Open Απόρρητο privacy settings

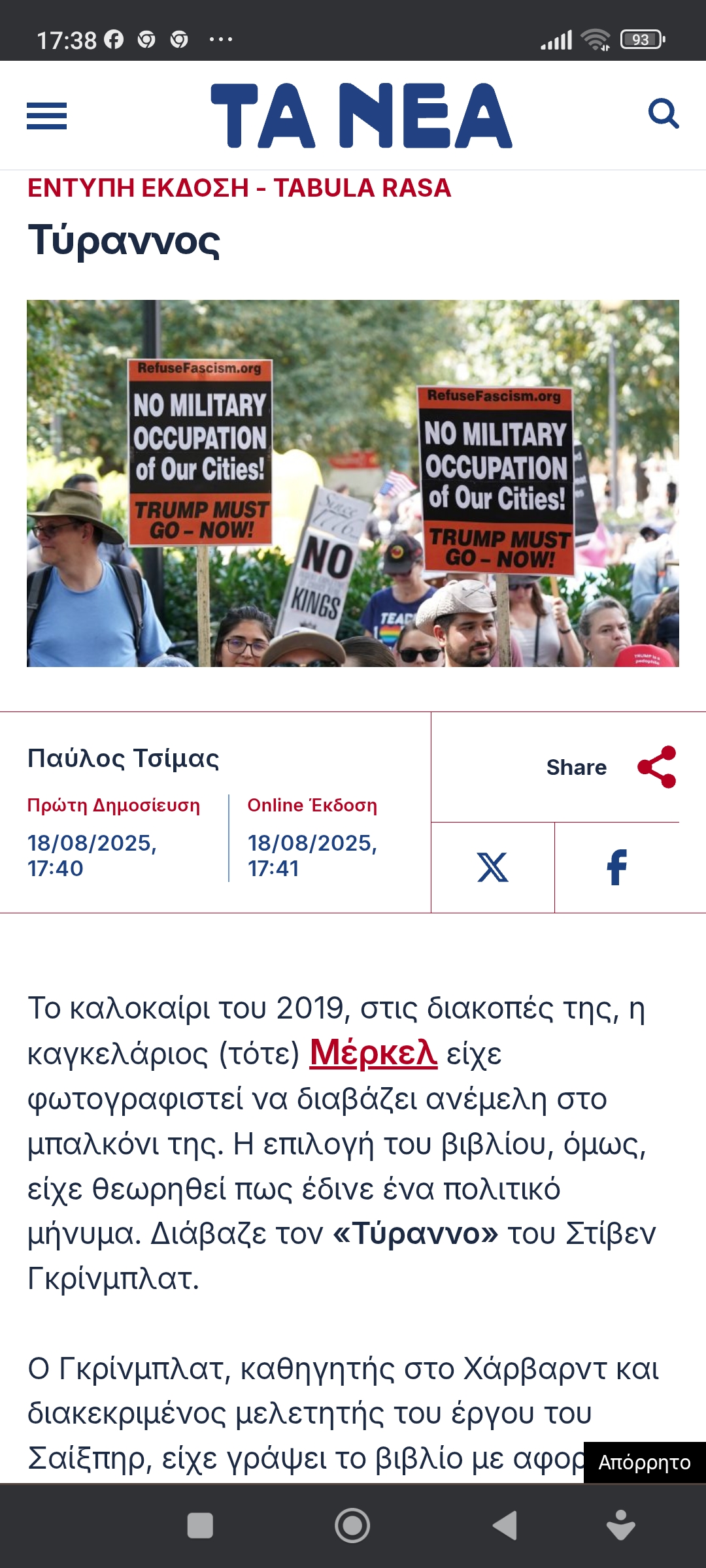[644, 1462]
